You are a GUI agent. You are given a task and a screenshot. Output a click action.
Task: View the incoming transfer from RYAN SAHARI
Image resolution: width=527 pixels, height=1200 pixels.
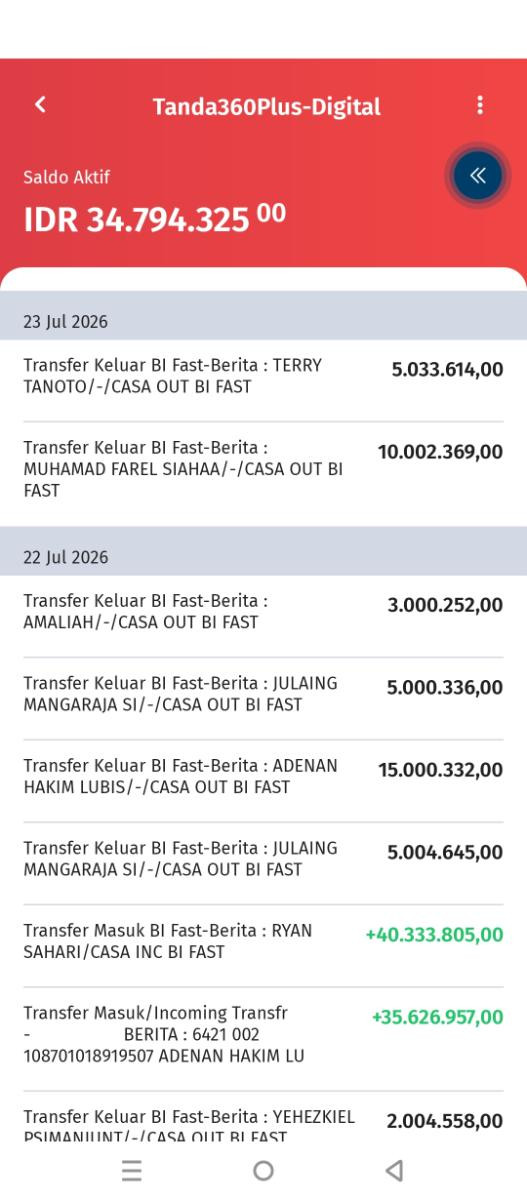(263, 946)
